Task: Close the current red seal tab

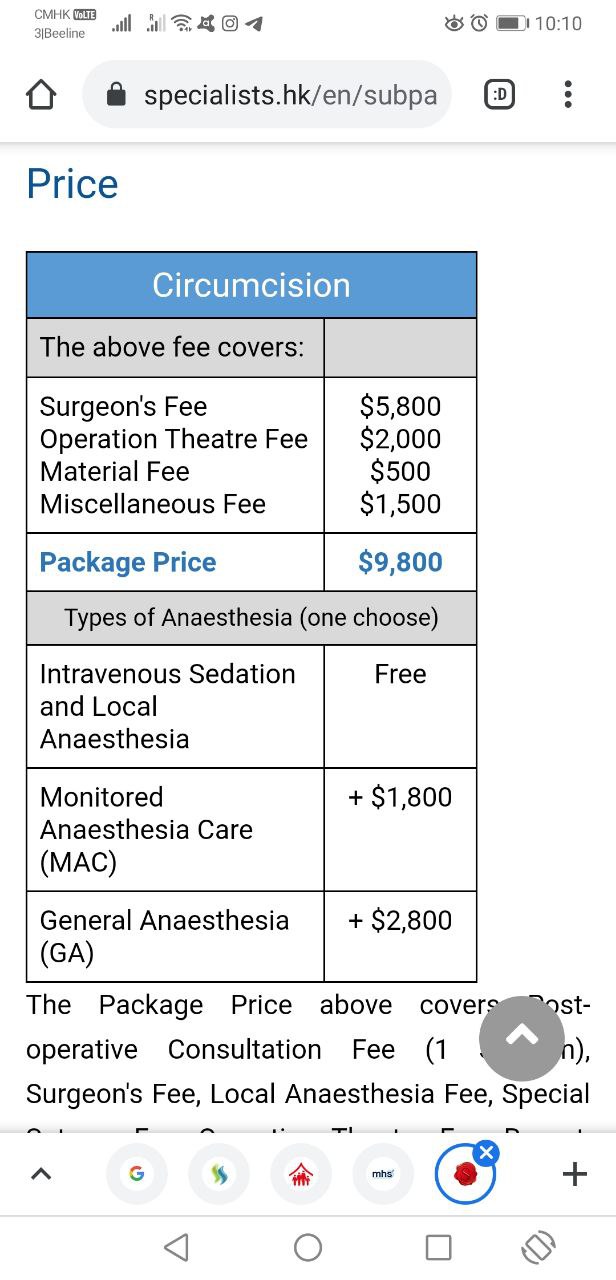Action: [486, 1154]
